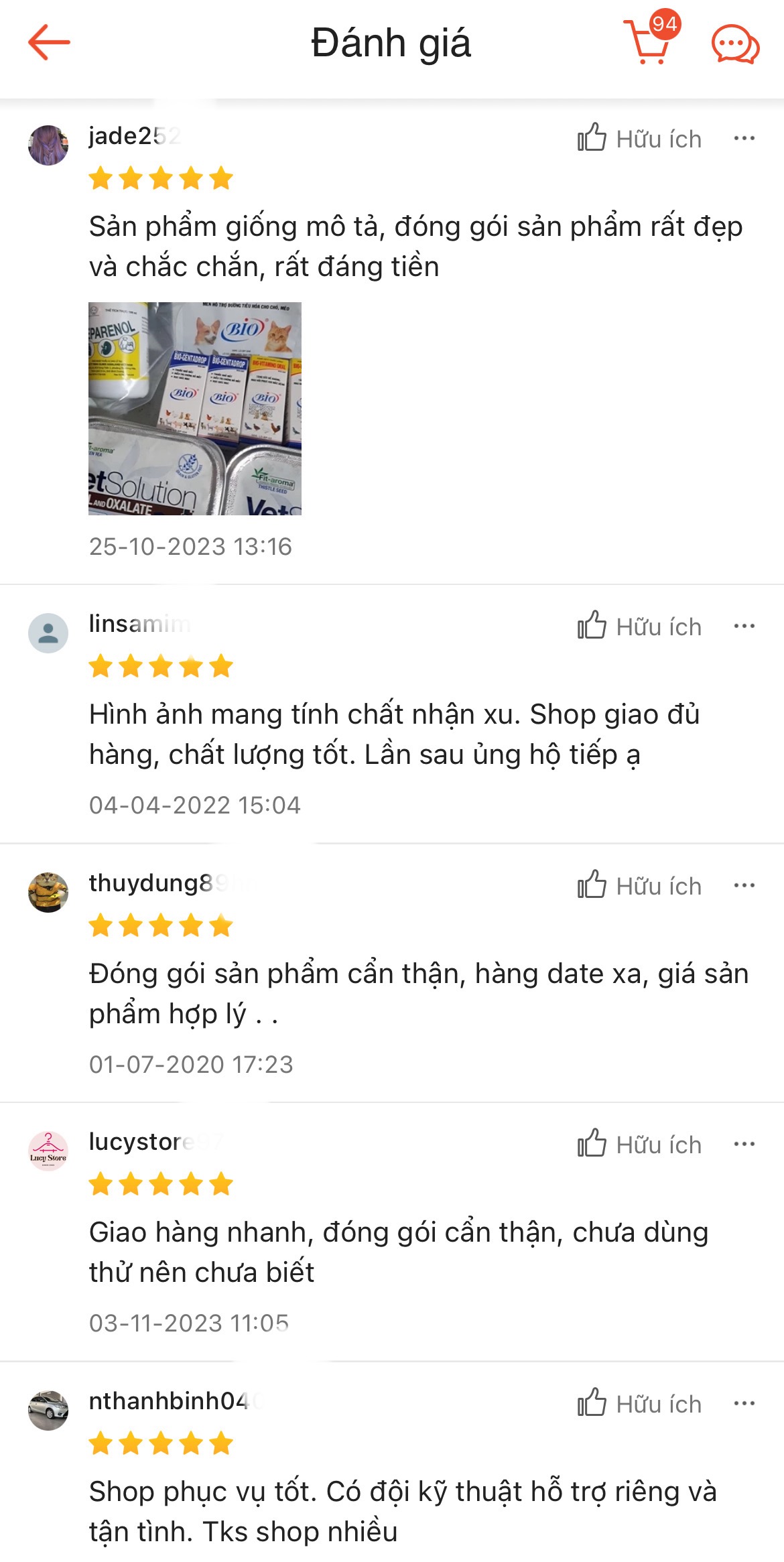Open more options for linsamim's review
The width and height of the screenshot is (784, 1562).
[744, 627]
